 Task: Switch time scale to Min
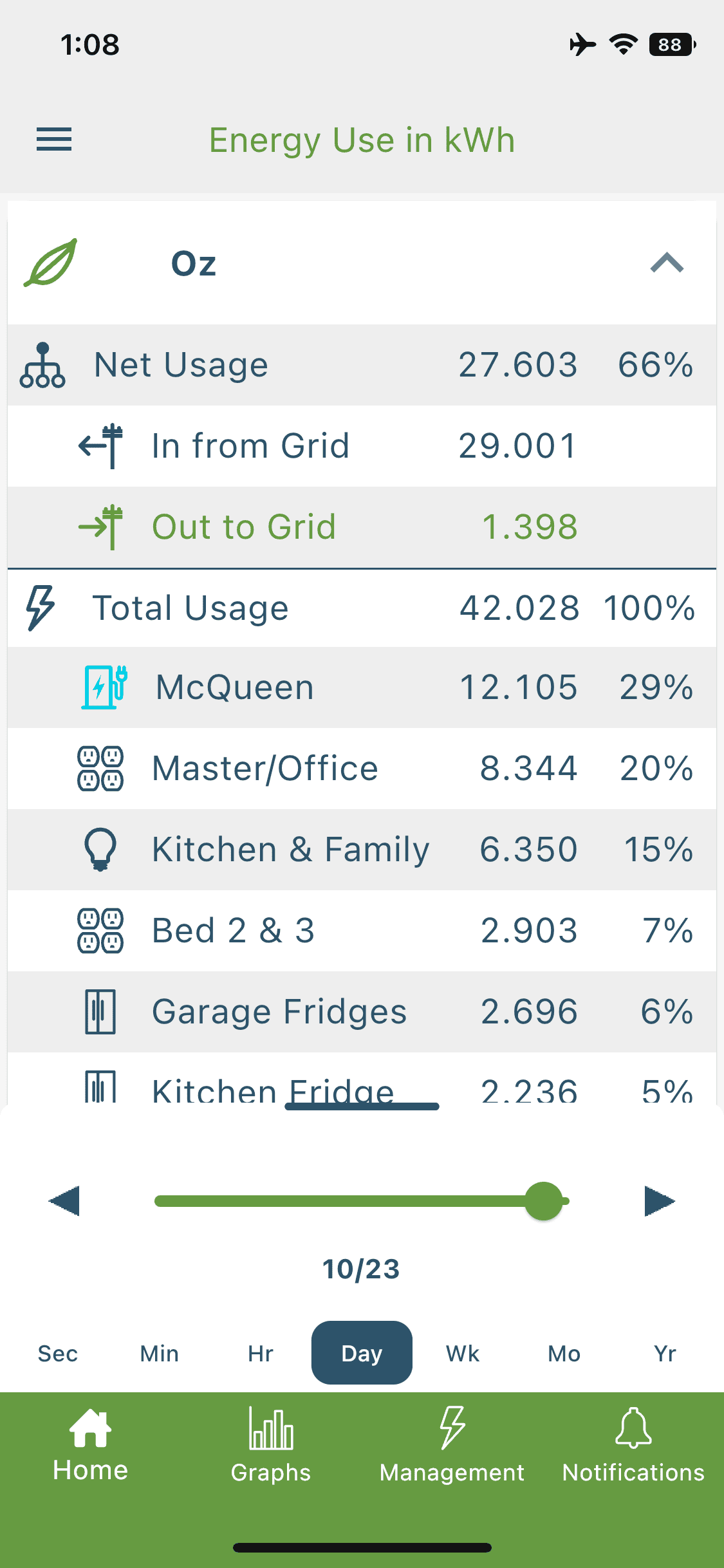tap(159, 1353)
